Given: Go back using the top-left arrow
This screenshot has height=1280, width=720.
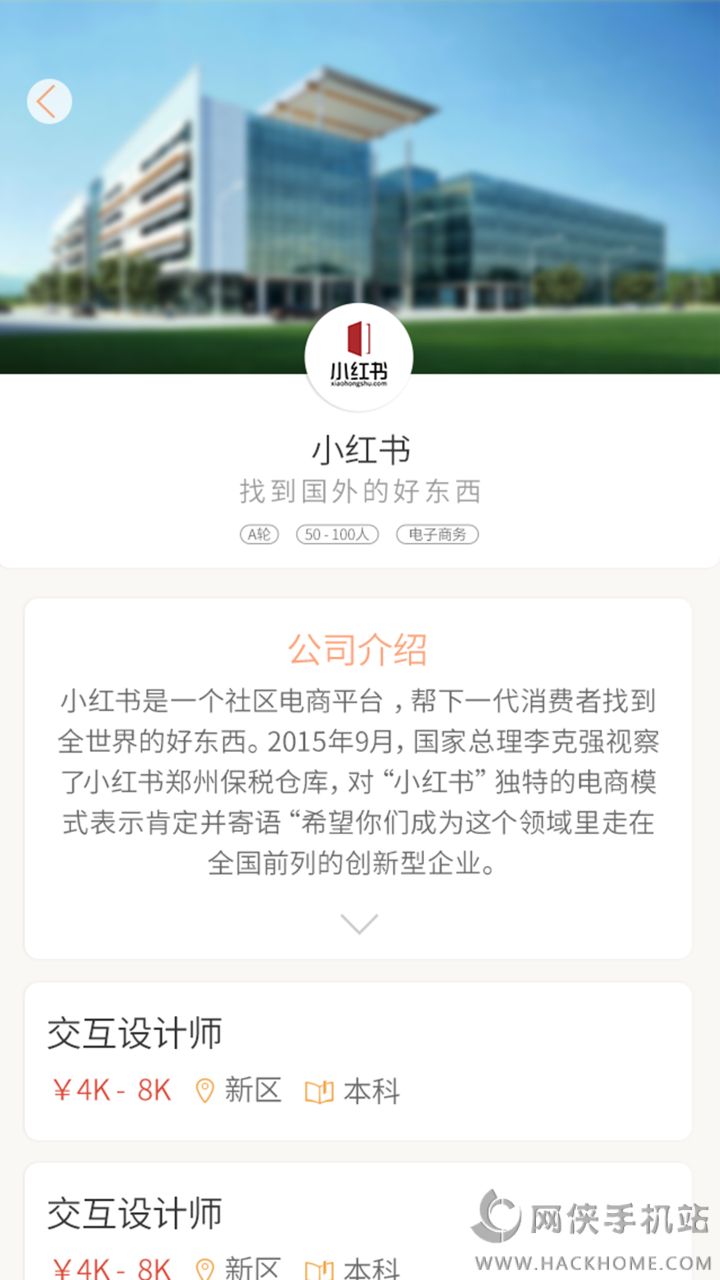Looking at the screenshot, I should pos(48,101).
